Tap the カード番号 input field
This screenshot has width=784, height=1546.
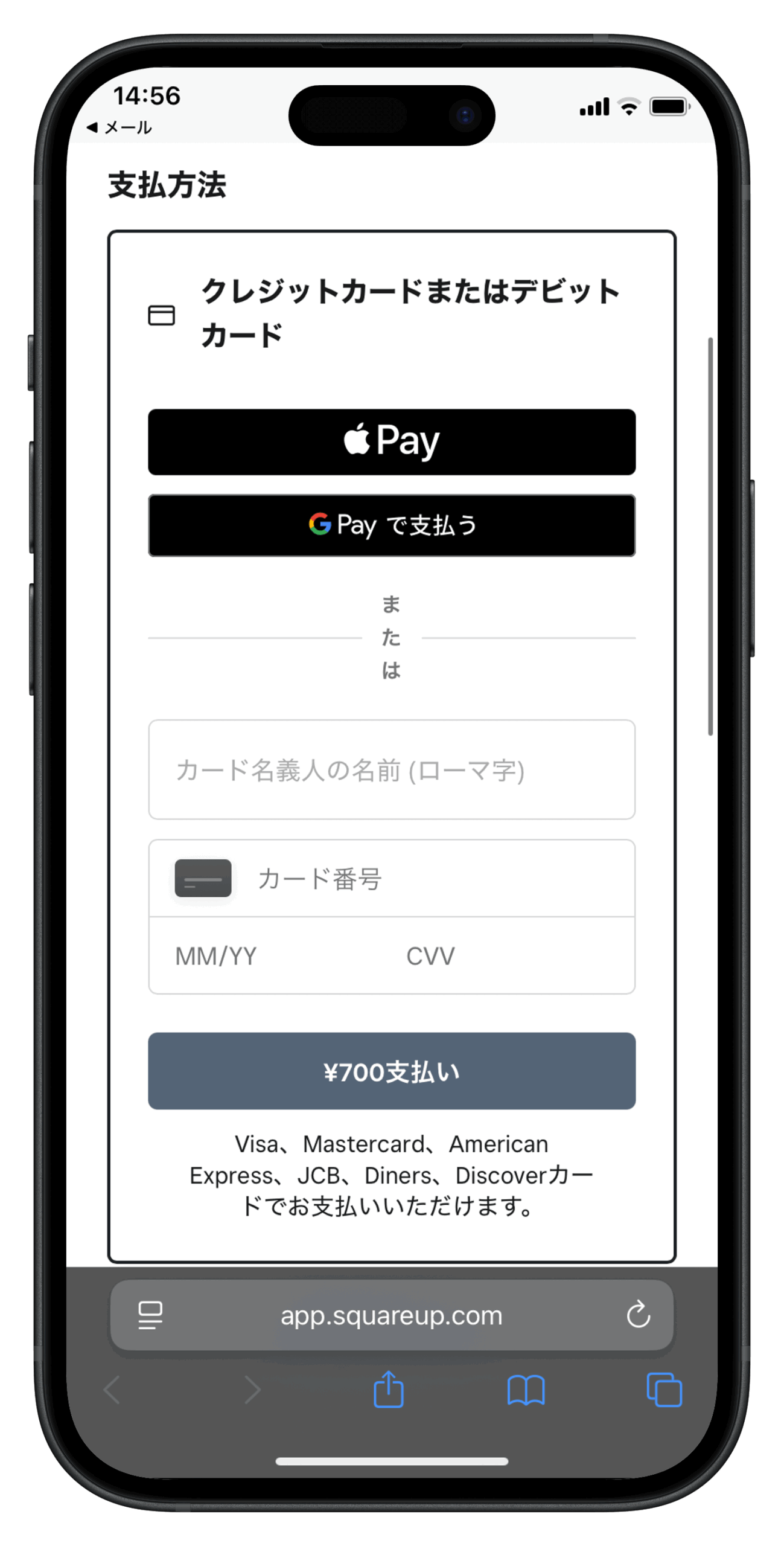coord(435,879)
